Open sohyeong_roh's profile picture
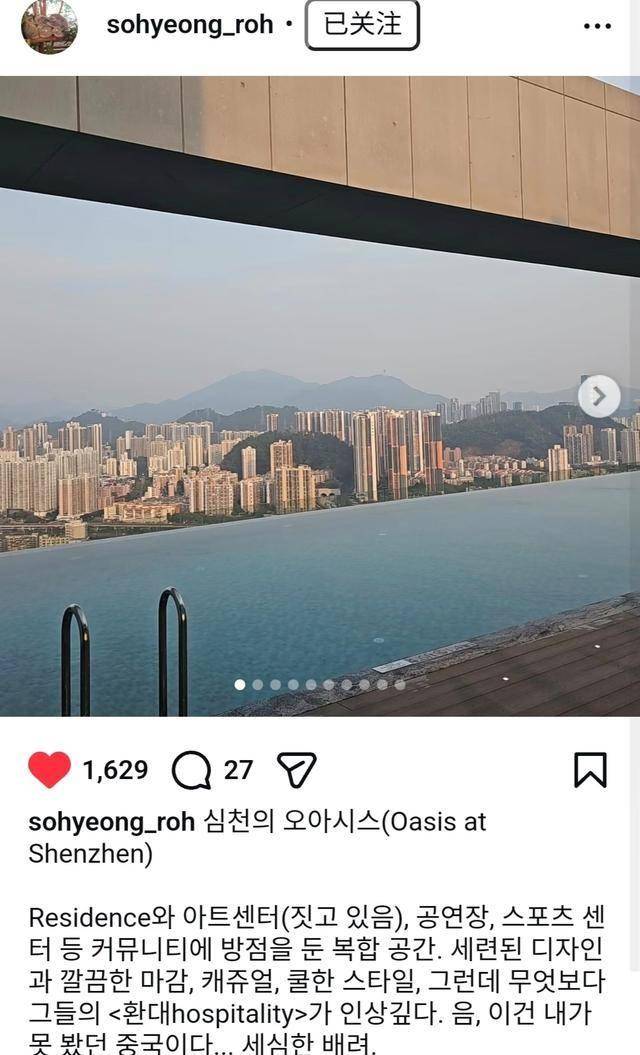 [x=49, y=25]
